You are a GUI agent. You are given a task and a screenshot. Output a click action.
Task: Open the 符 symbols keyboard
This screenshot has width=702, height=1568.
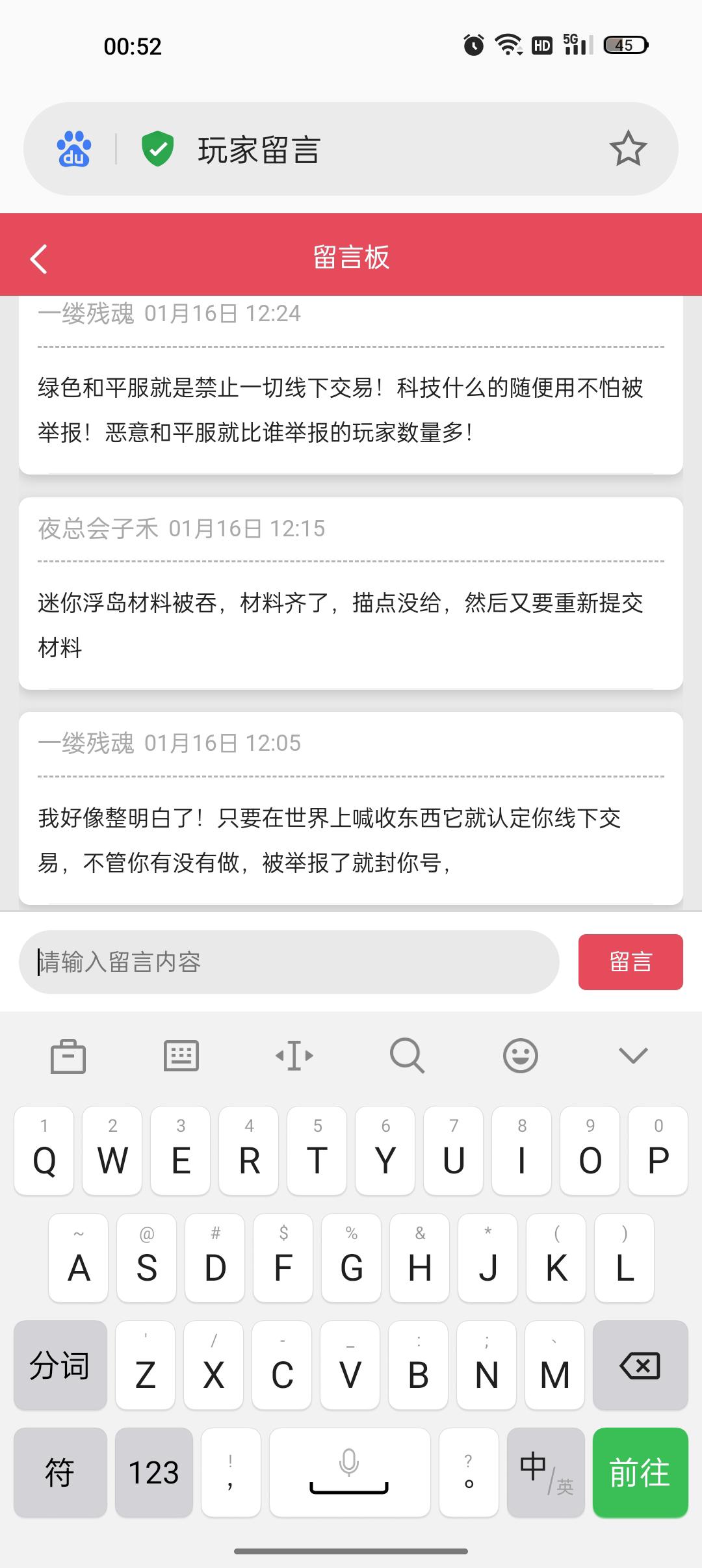60,1472
